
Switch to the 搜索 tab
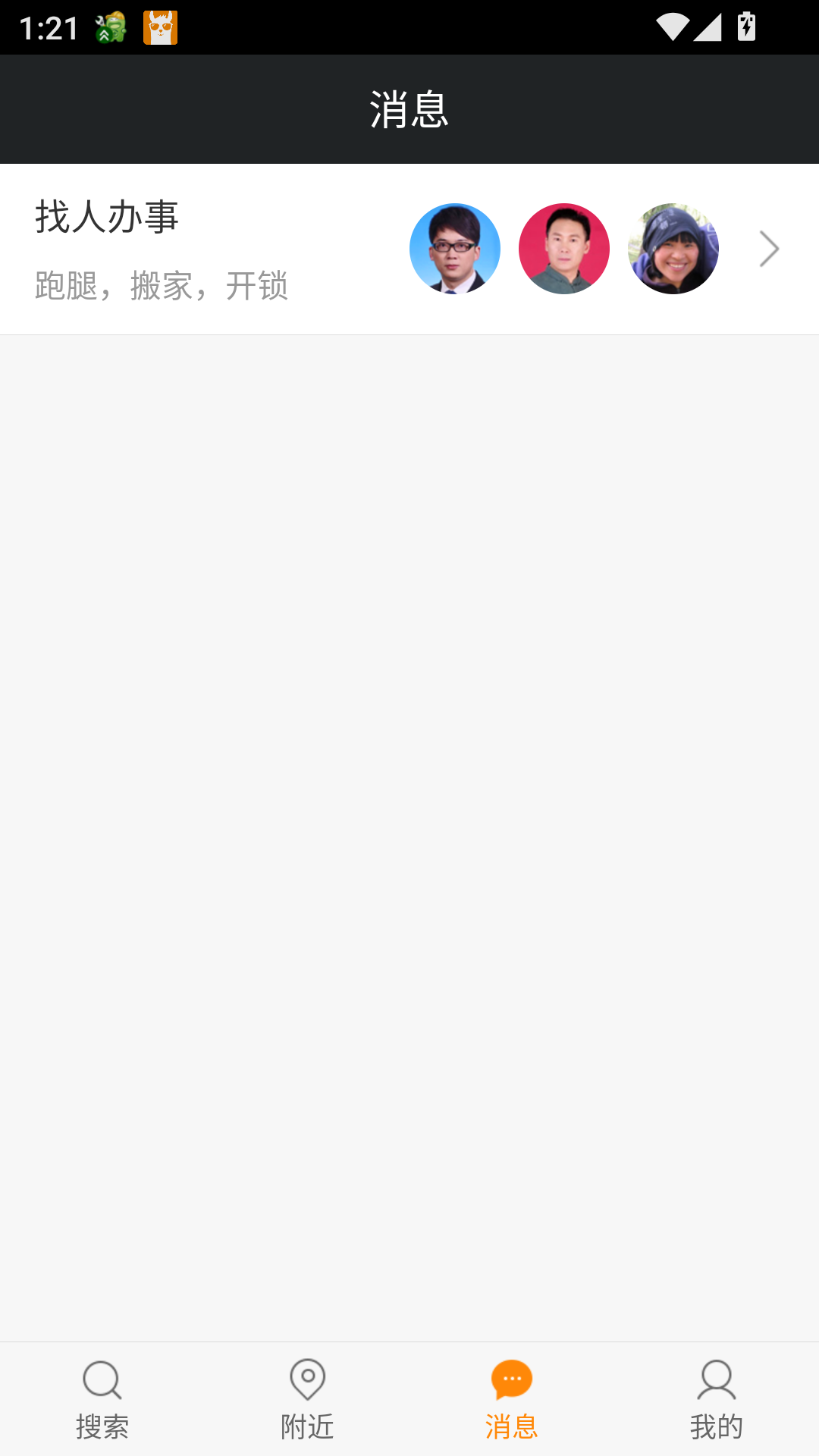[102, 1398]
